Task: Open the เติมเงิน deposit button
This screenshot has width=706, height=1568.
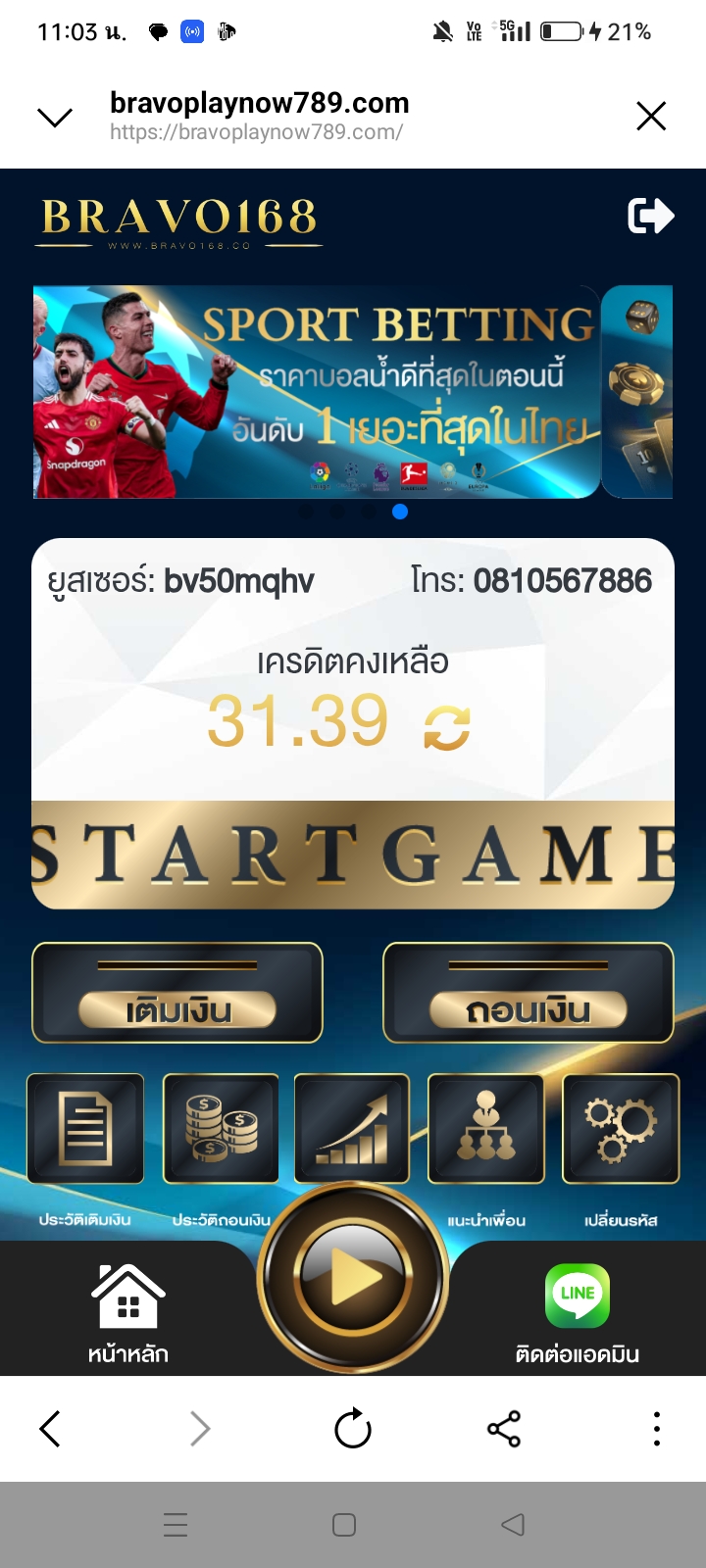Action: tap(177, 993)
